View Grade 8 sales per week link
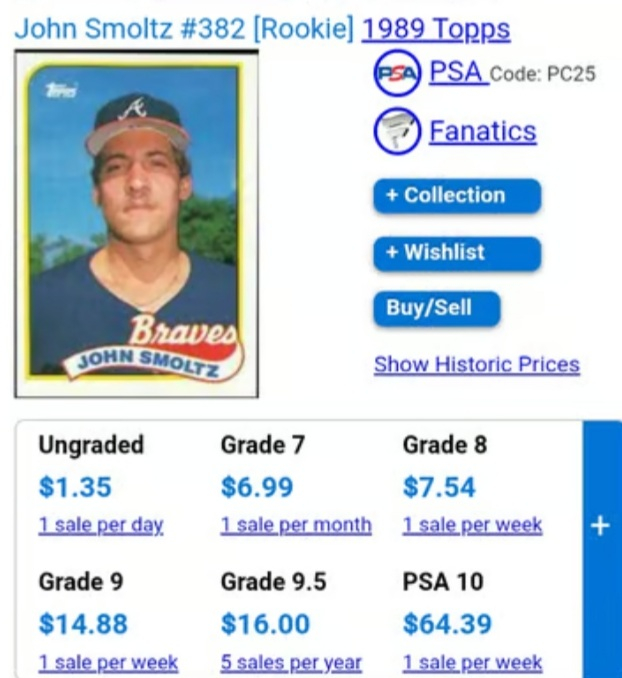Screen dimensions: 622x678 point(472,525)
